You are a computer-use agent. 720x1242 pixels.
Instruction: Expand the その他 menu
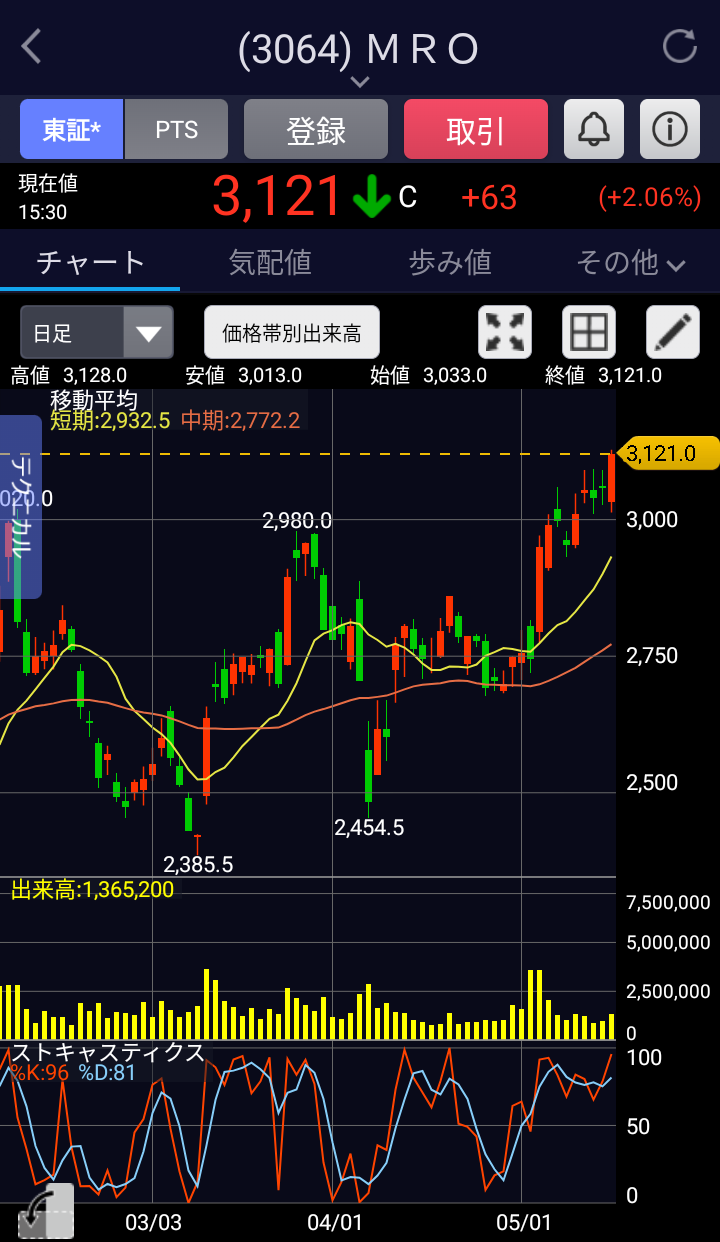click(630, 263)
